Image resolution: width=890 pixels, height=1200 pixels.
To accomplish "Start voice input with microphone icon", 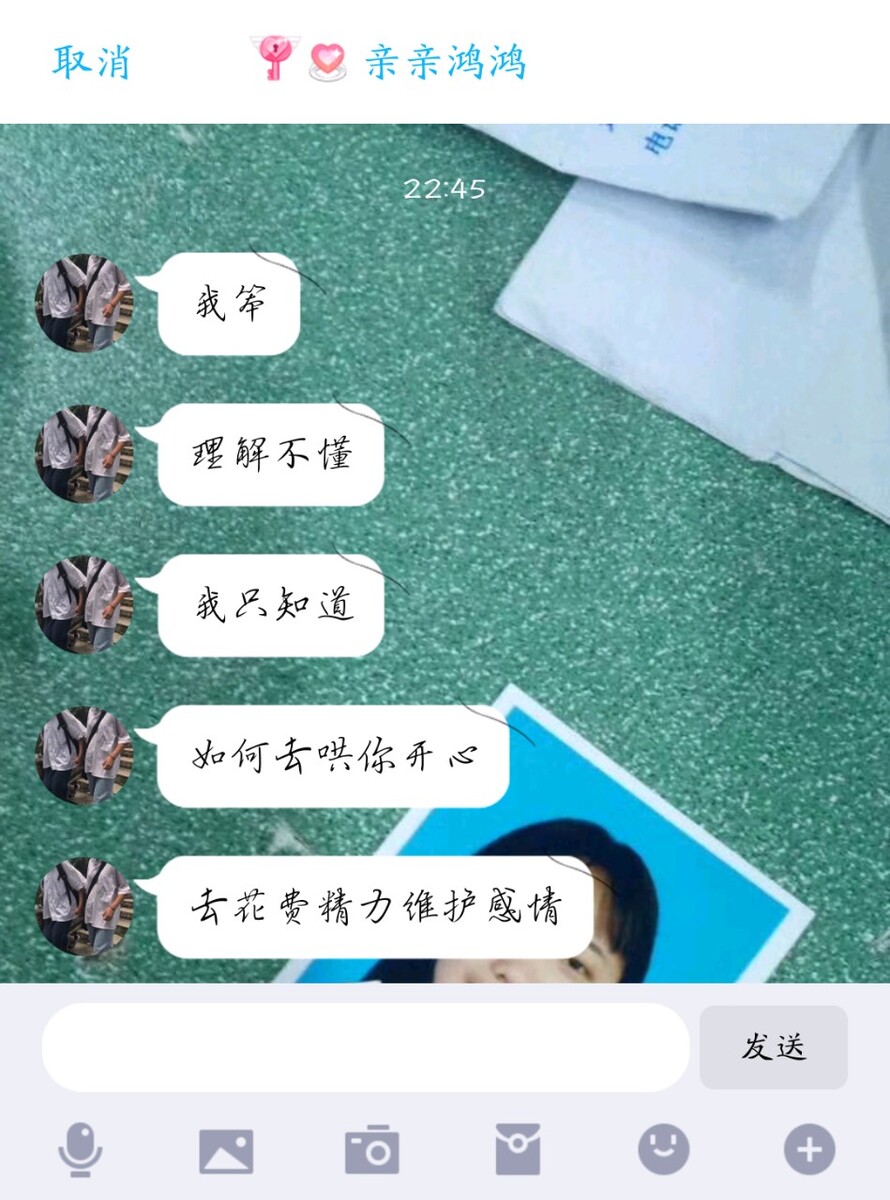I will (80, 1149).
